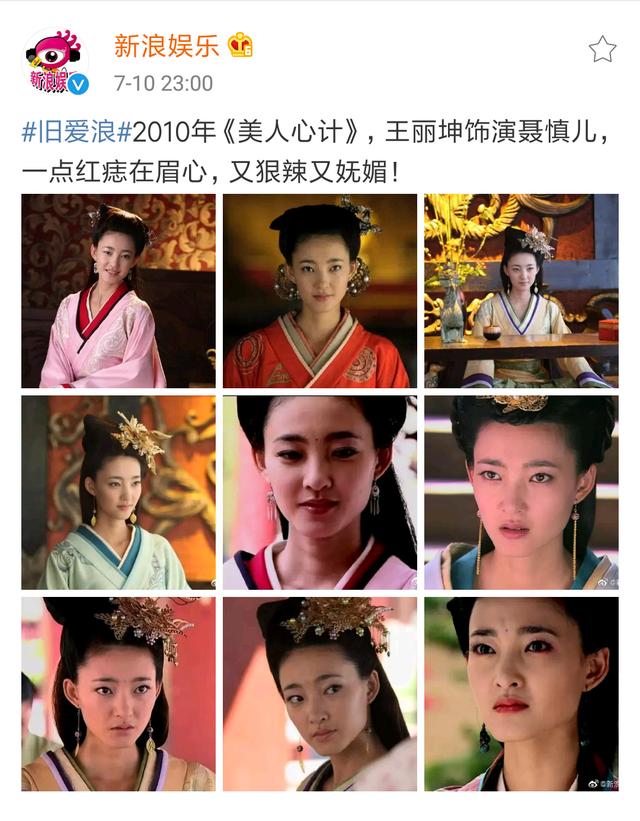640x821 pixels.
Task: Open the close-up with green outdoor background
Action: pos(521,694)
